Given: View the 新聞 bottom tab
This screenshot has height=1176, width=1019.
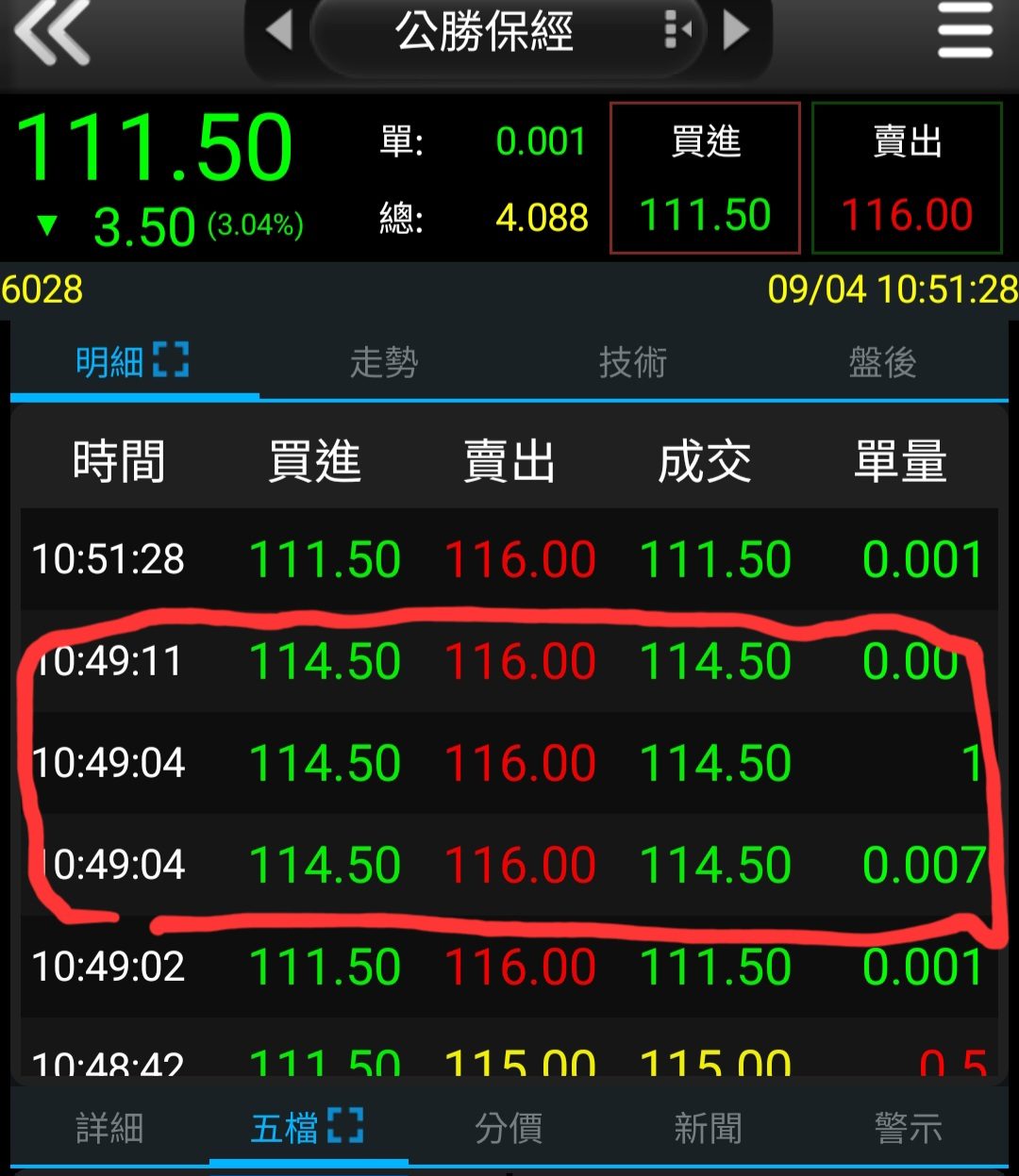Looking at the screenshot, I should pyautogui.click(x=708, y=1128).
